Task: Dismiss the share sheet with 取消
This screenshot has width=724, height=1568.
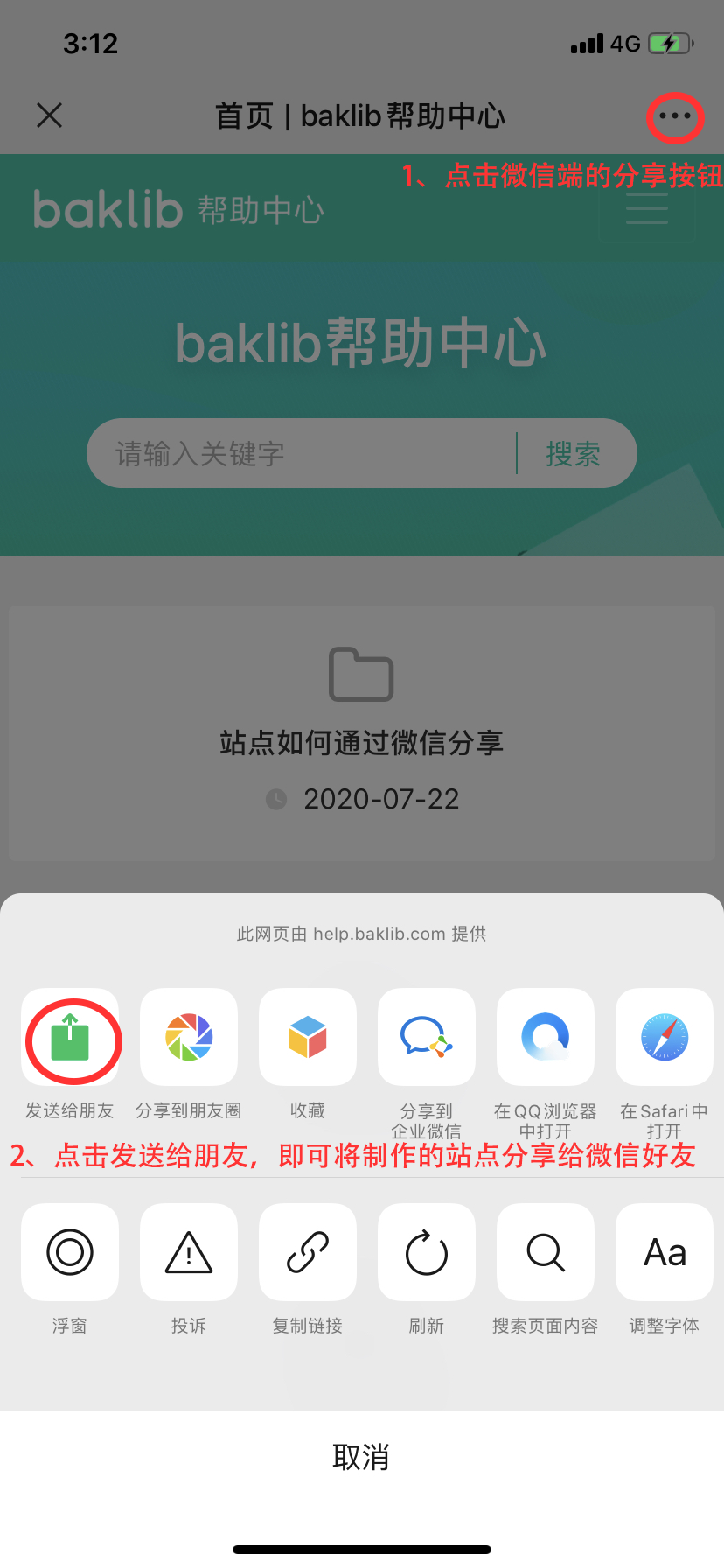Action: point(361,1457)
